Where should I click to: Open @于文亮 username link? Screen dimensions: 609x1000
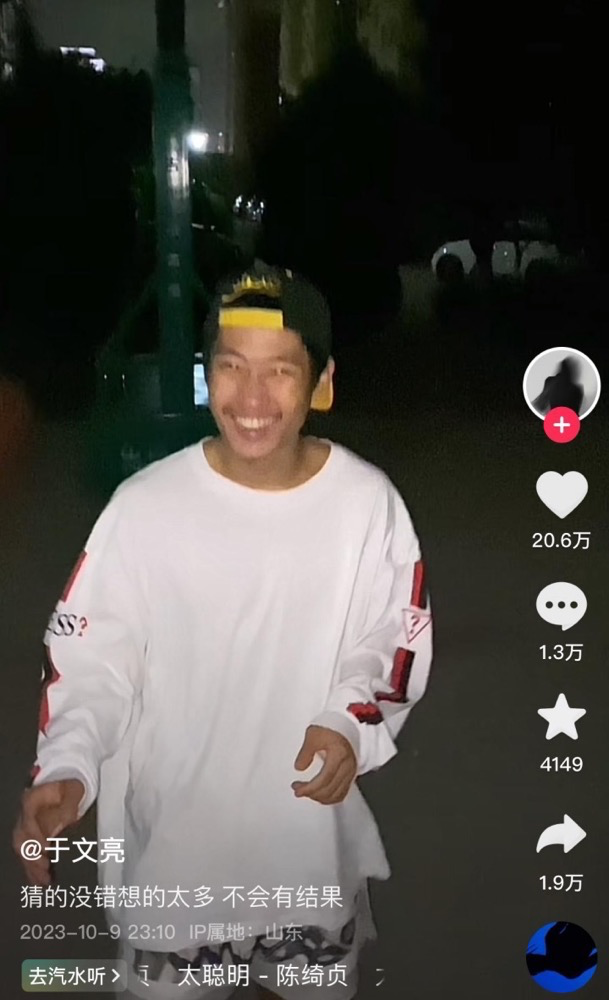coord(72,851)
